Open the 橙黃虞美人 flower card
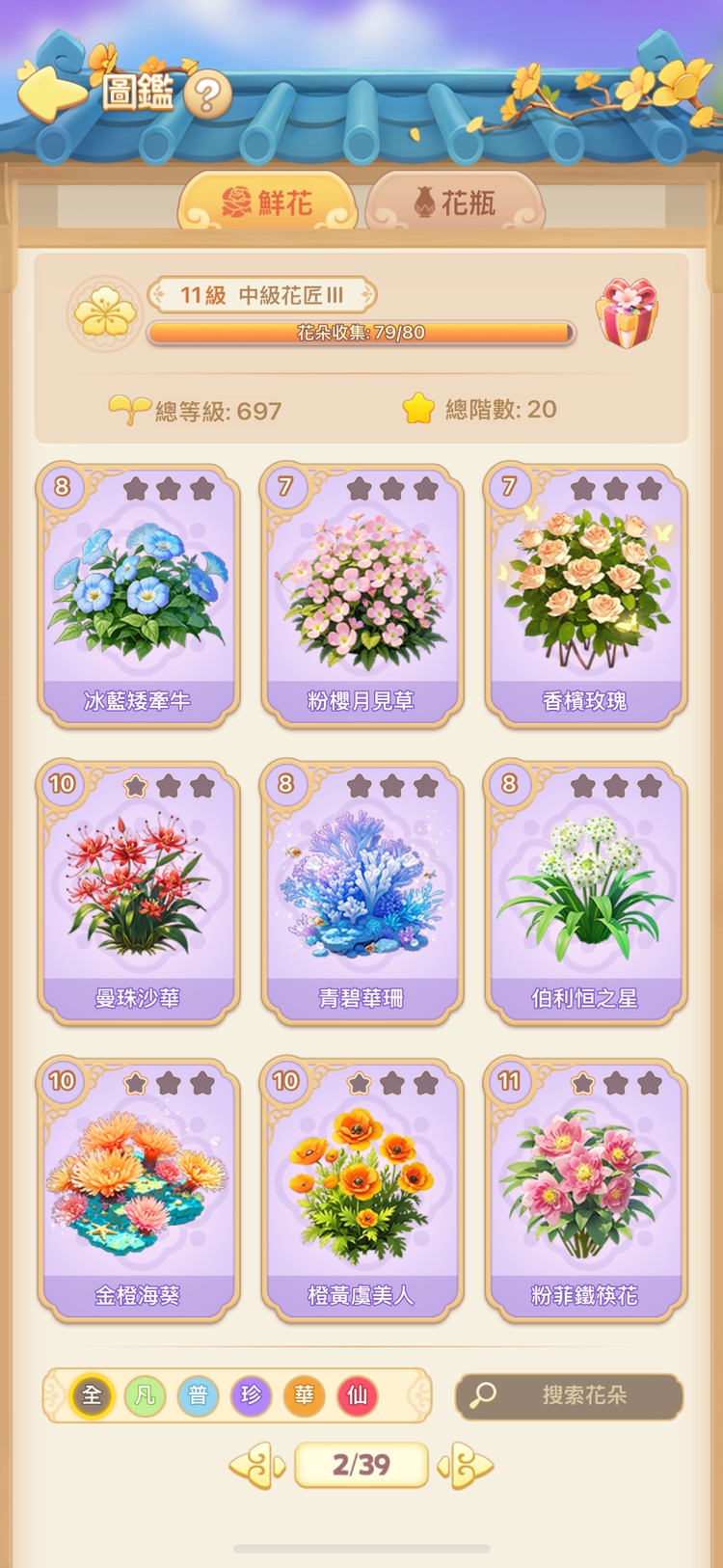This screenshot has width=723, height=1568. click(361, 1189)
